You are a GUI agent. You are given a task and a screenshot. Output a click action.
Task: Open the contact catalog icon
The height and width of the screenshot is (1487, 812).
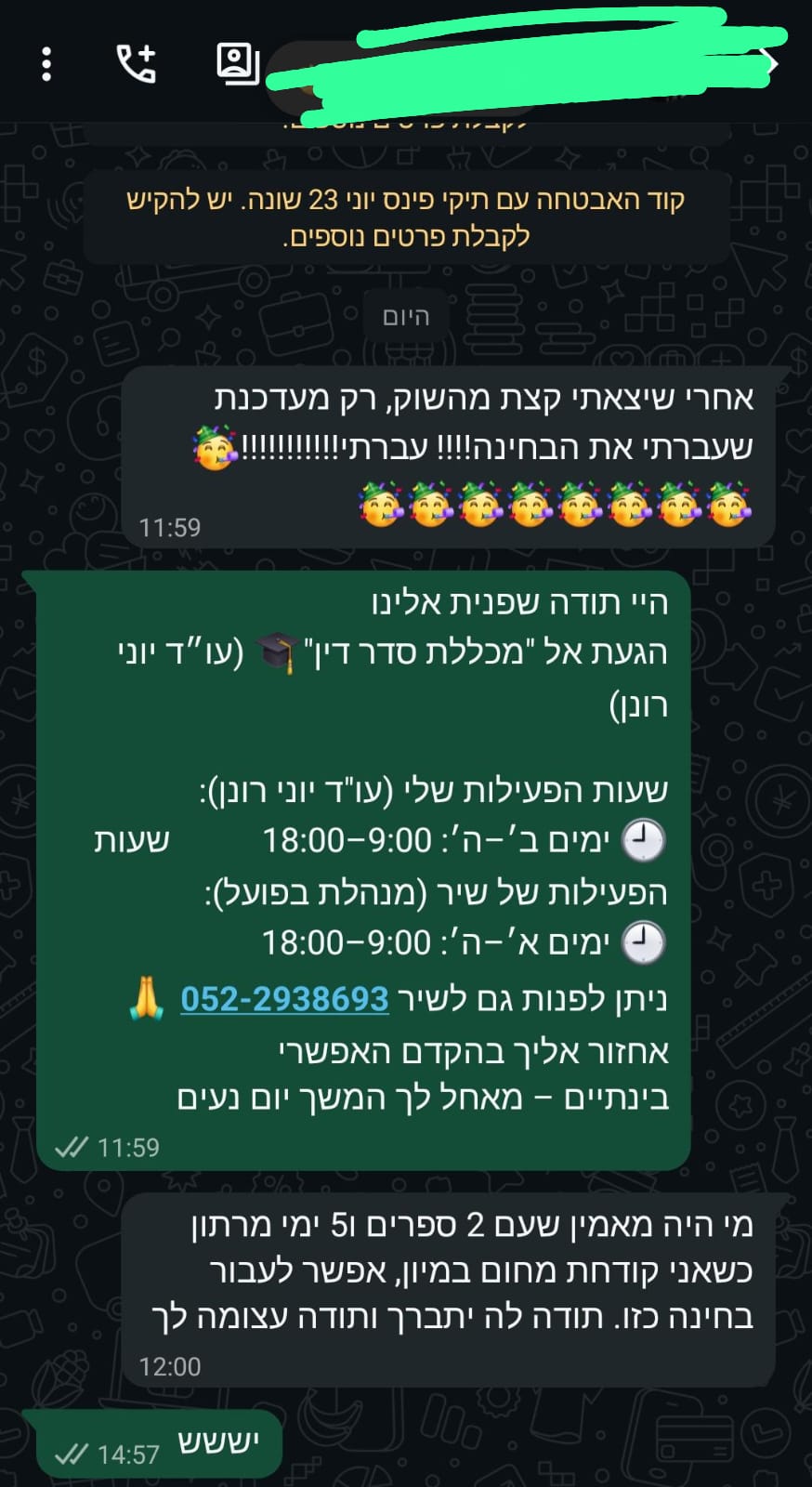point(237,64)
